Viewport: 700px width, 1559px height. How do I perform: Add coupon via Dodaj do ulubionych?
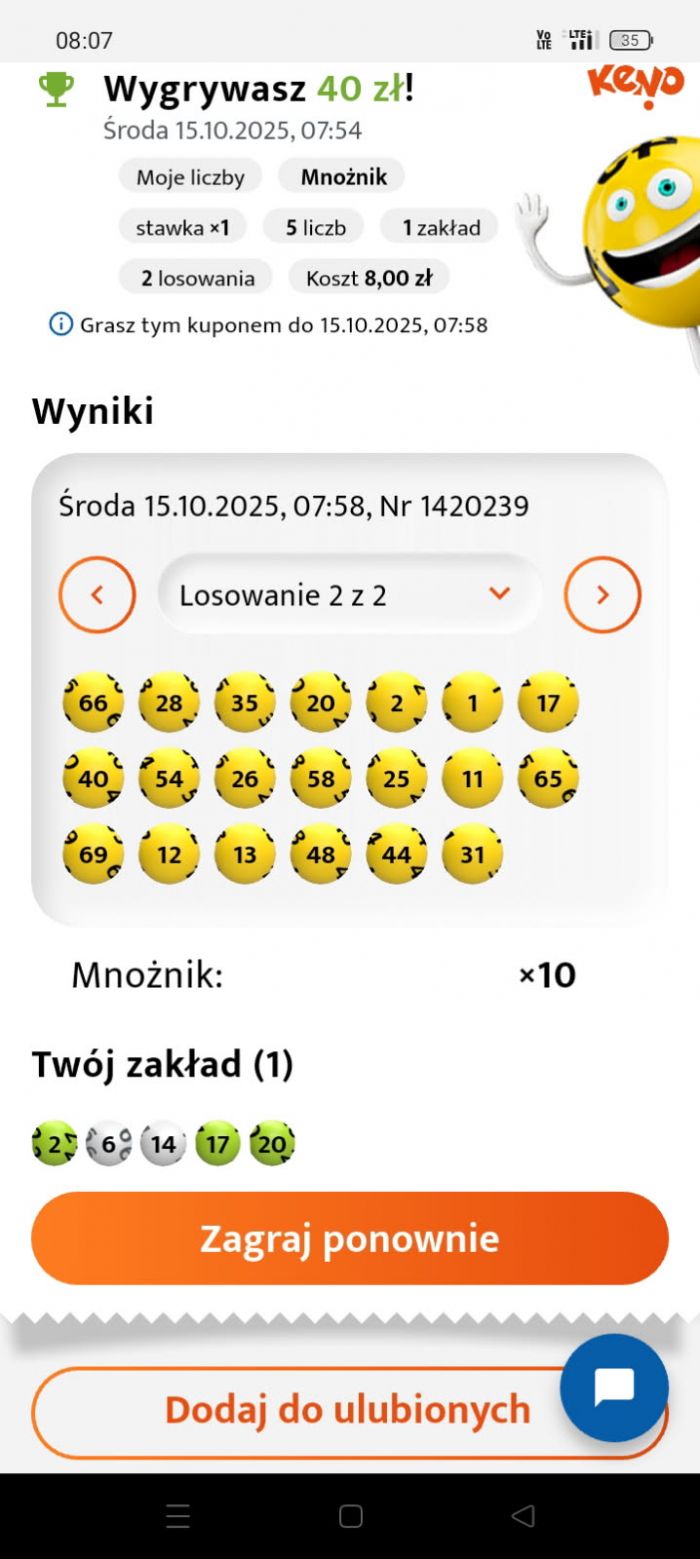(300, 1410)
